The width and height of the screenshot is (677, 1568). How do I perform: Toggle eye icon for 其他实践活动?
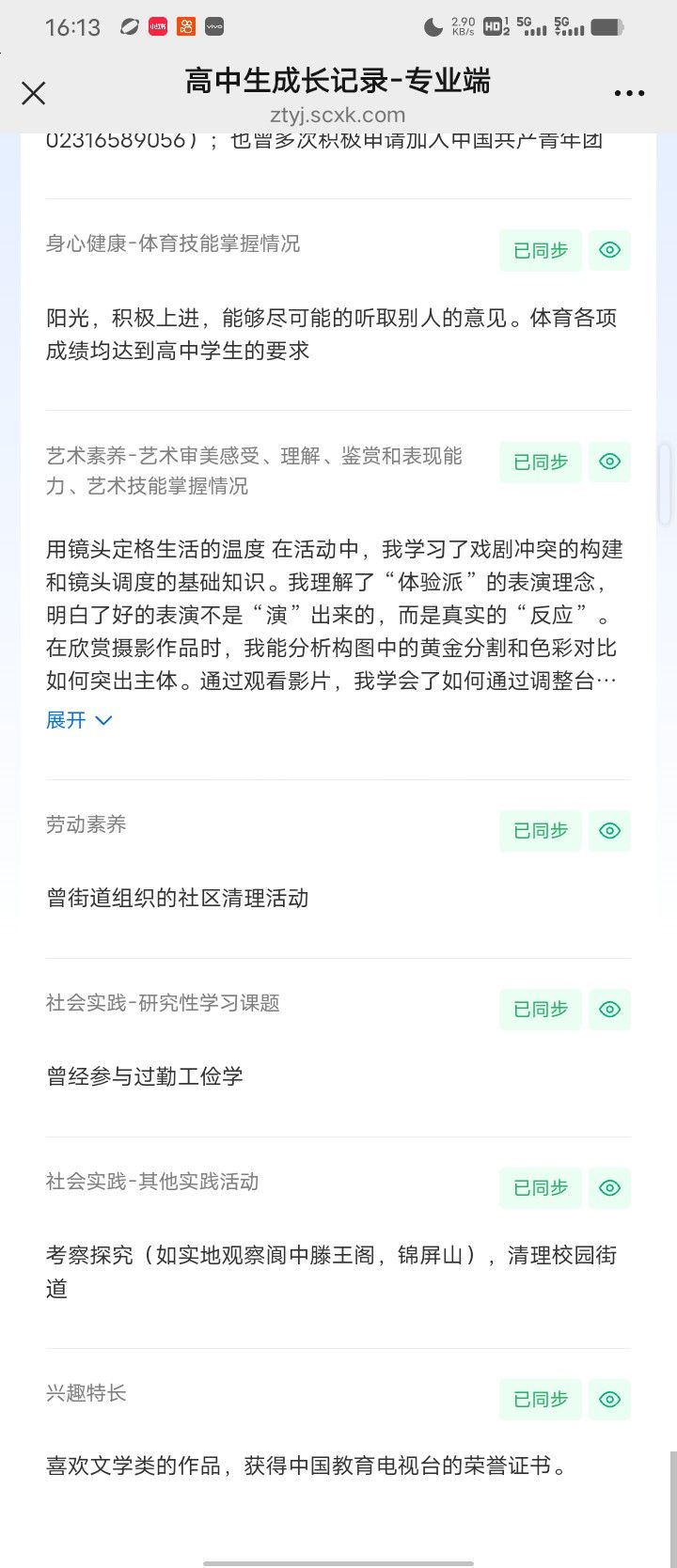609,1187
